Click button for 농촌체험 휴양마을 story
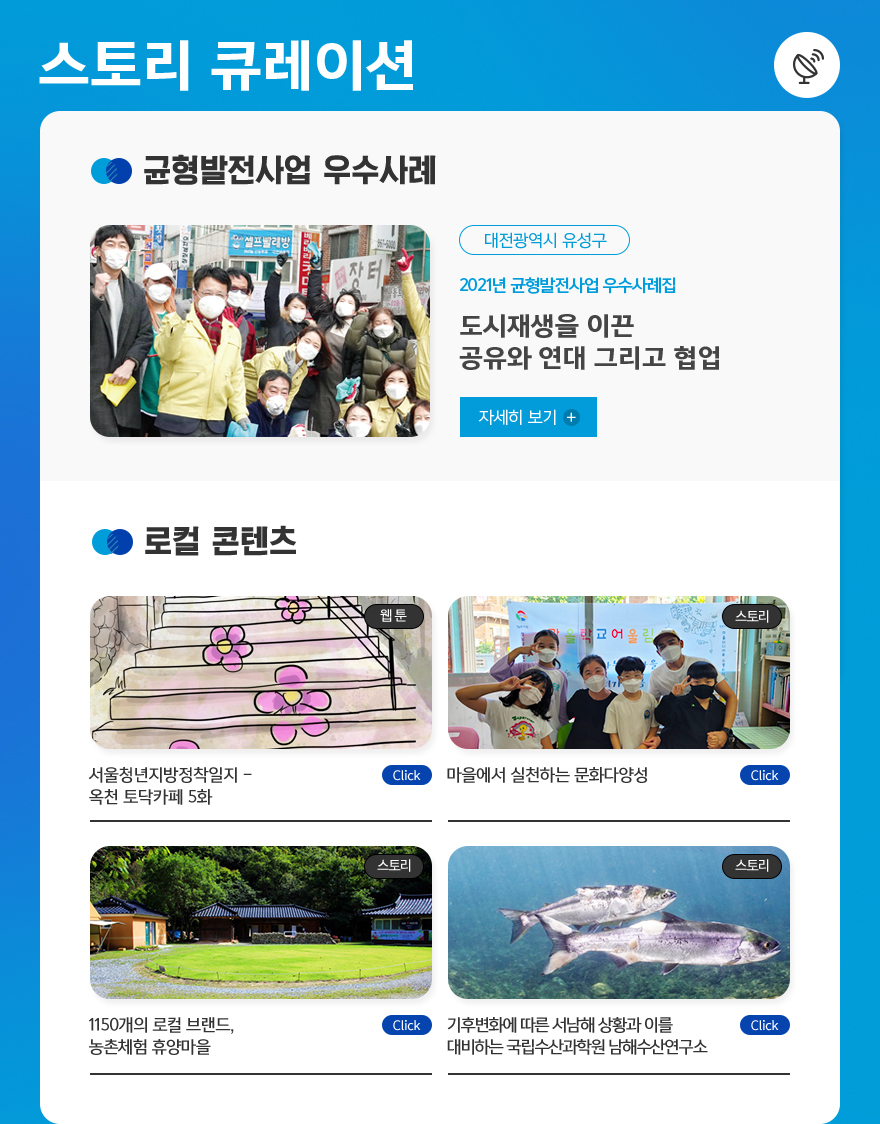This screenshot has width=880, height=1124. (x=406, y=1025)
